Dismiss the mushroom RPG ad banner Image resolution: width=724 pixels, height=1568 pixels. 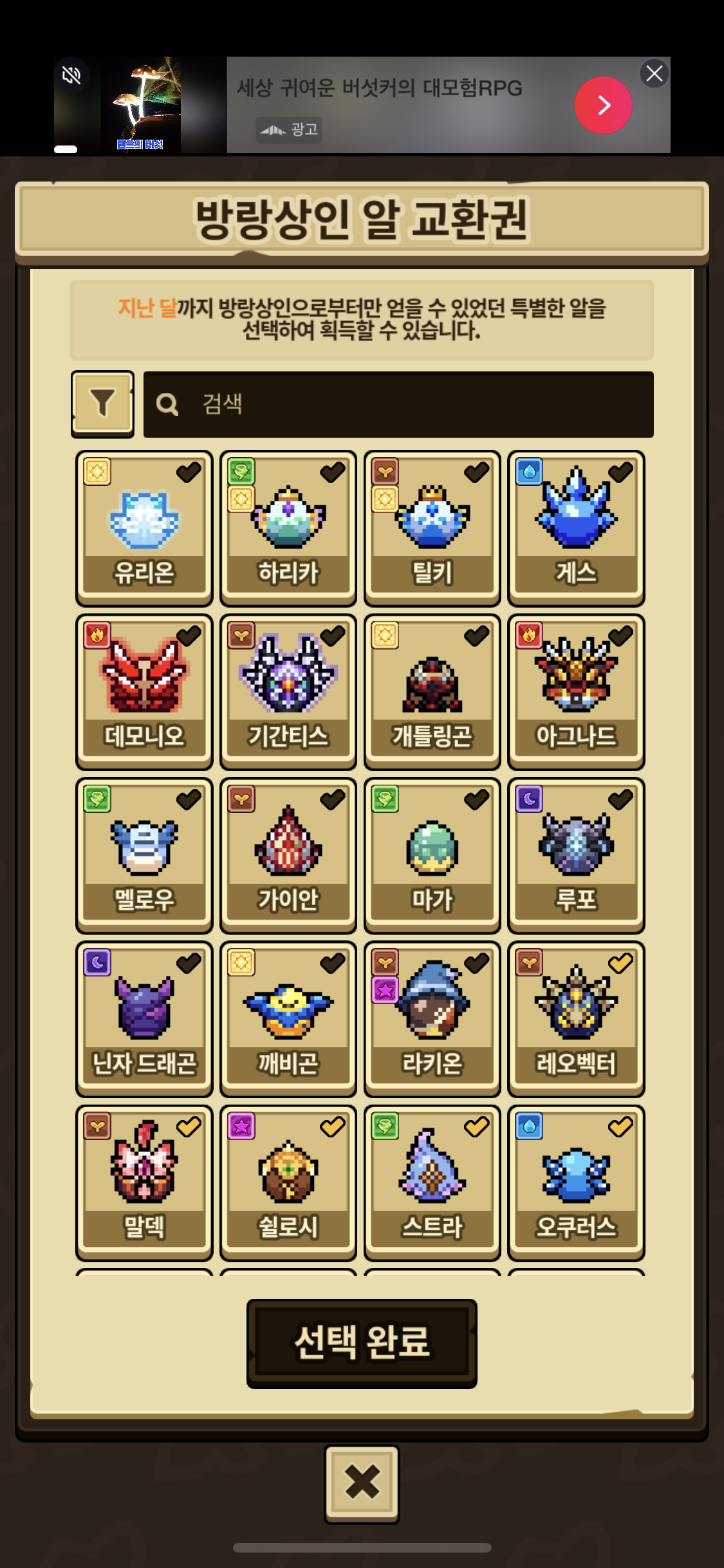pyautogui.click(x=654, y=73)
